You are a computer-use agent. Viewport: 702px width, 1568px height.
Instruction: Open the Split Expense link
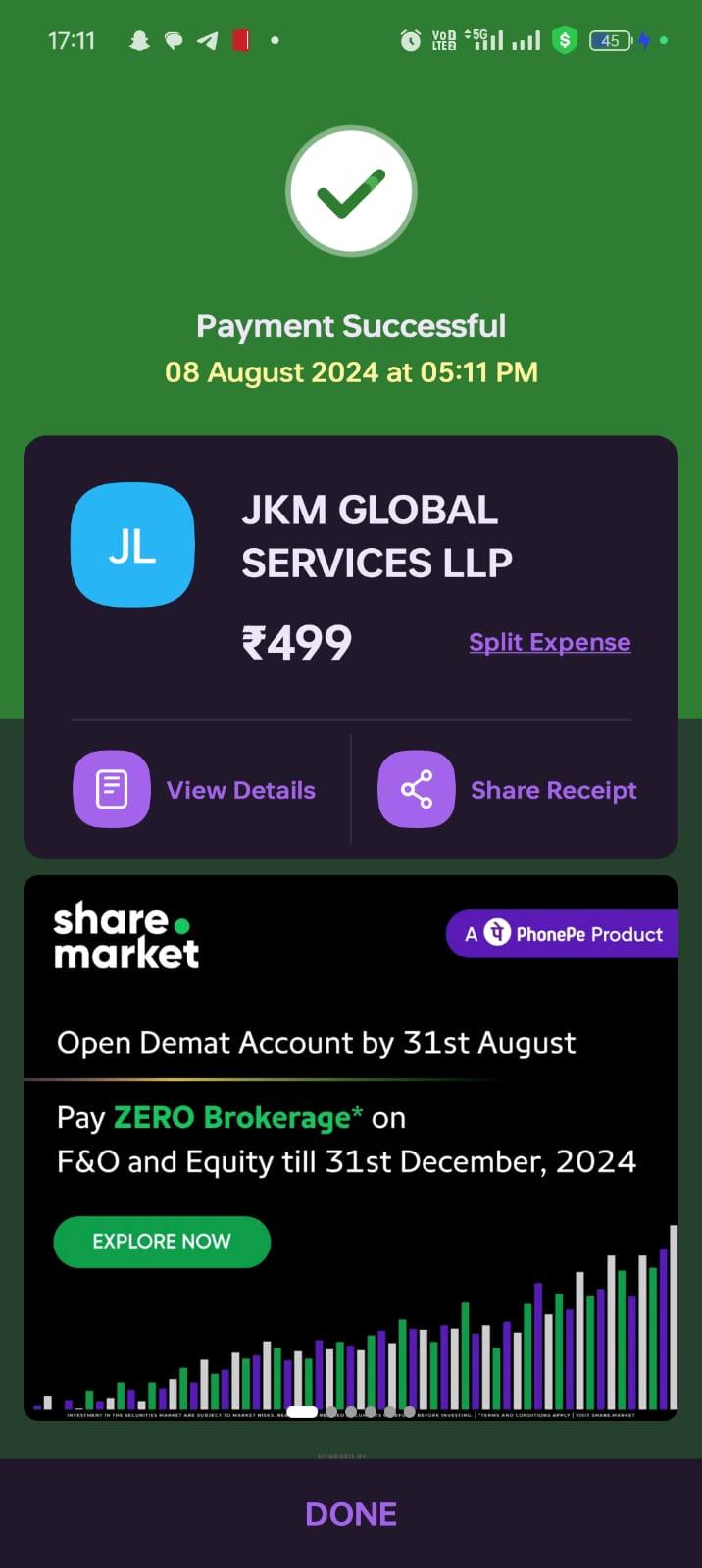tap(549, 642)
